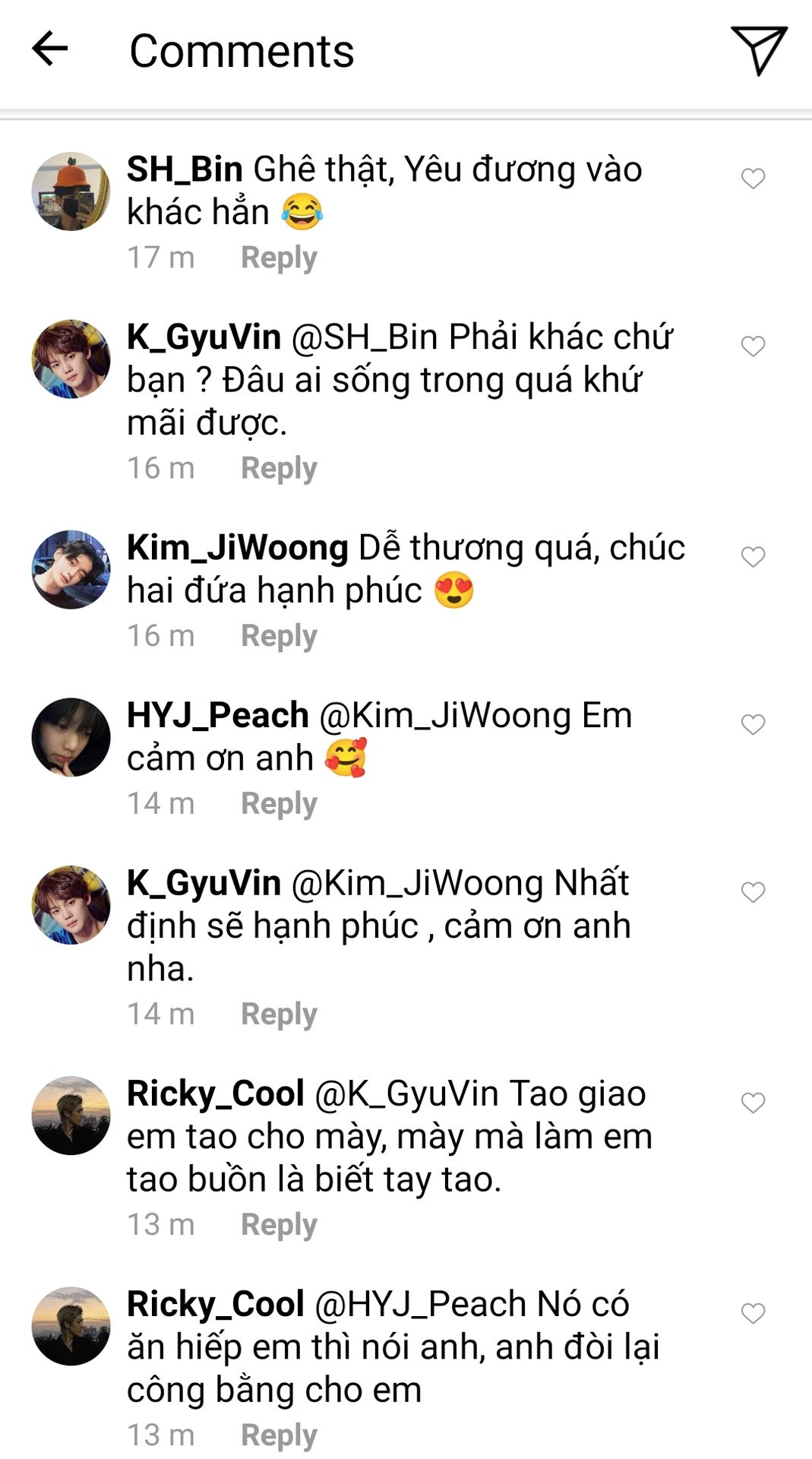Reply to SH_Bin's comment
Viewport: 812px width, 1459px height.
point(279,258)
